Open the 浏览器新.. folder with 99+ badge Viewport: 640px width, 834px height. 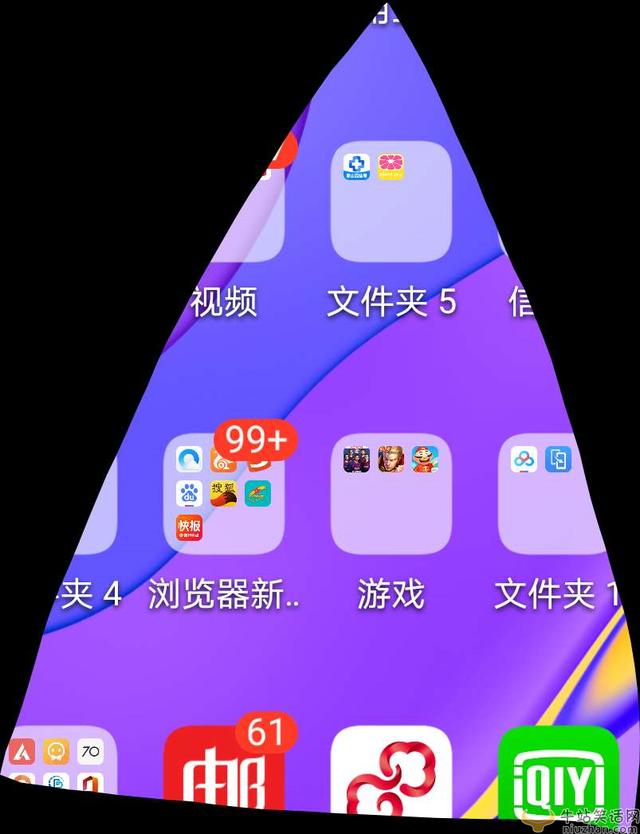tap(223, 494)
